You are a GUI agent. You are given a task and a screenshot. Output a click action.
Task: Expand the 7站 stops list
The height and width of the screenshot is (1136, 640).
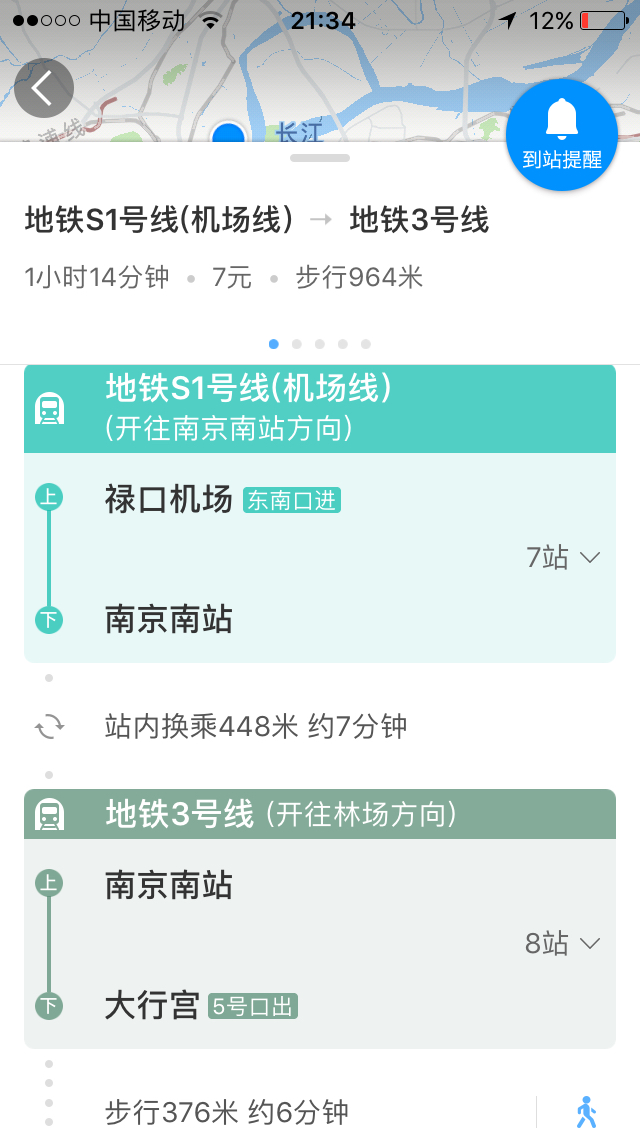click(563, 558)
